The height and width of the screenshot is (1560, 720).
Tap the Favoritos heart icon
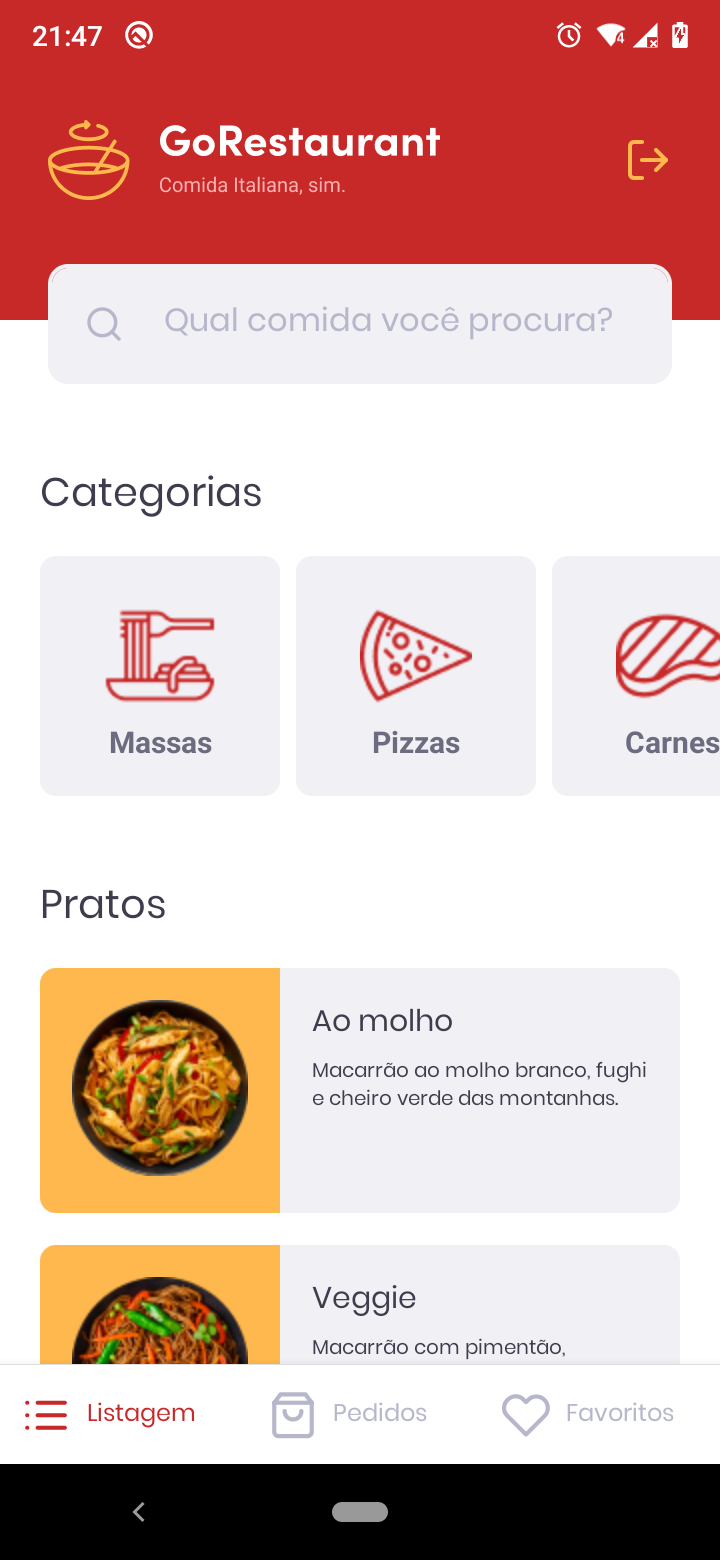(524, 1413)
